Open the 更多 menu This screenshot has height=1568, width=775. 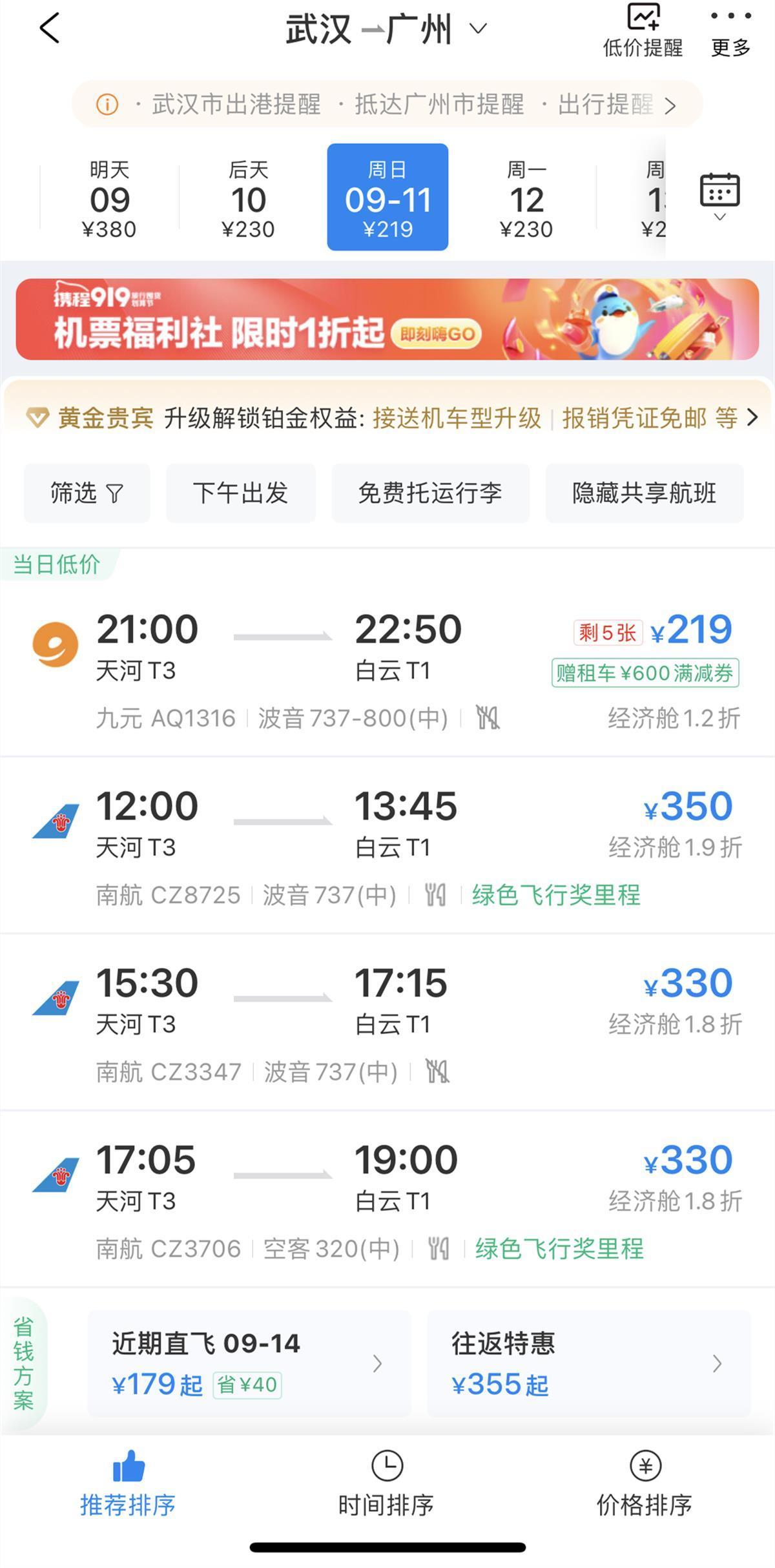tap(730, 31)
